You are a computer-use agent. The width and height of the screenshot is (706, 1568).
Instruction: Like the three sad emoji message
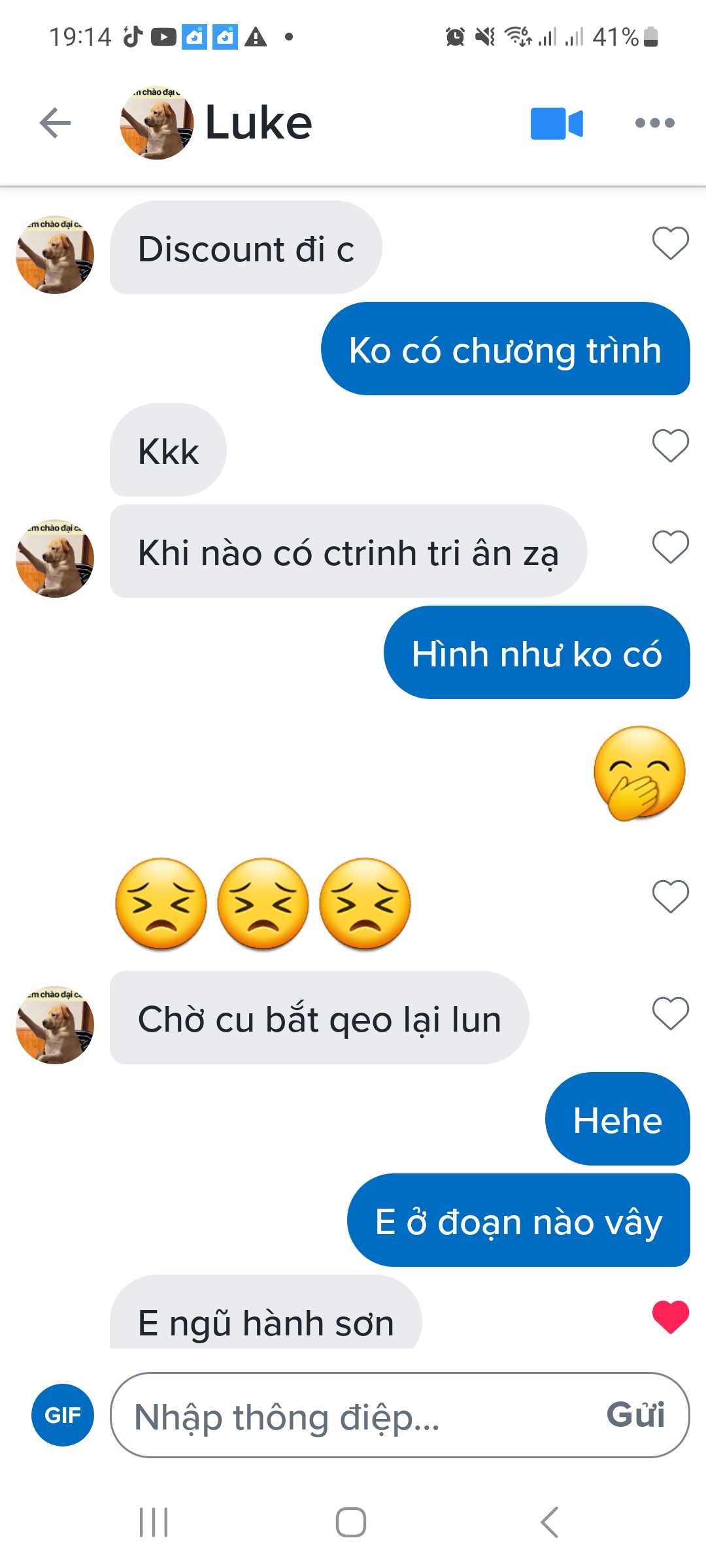pos(671,896)
